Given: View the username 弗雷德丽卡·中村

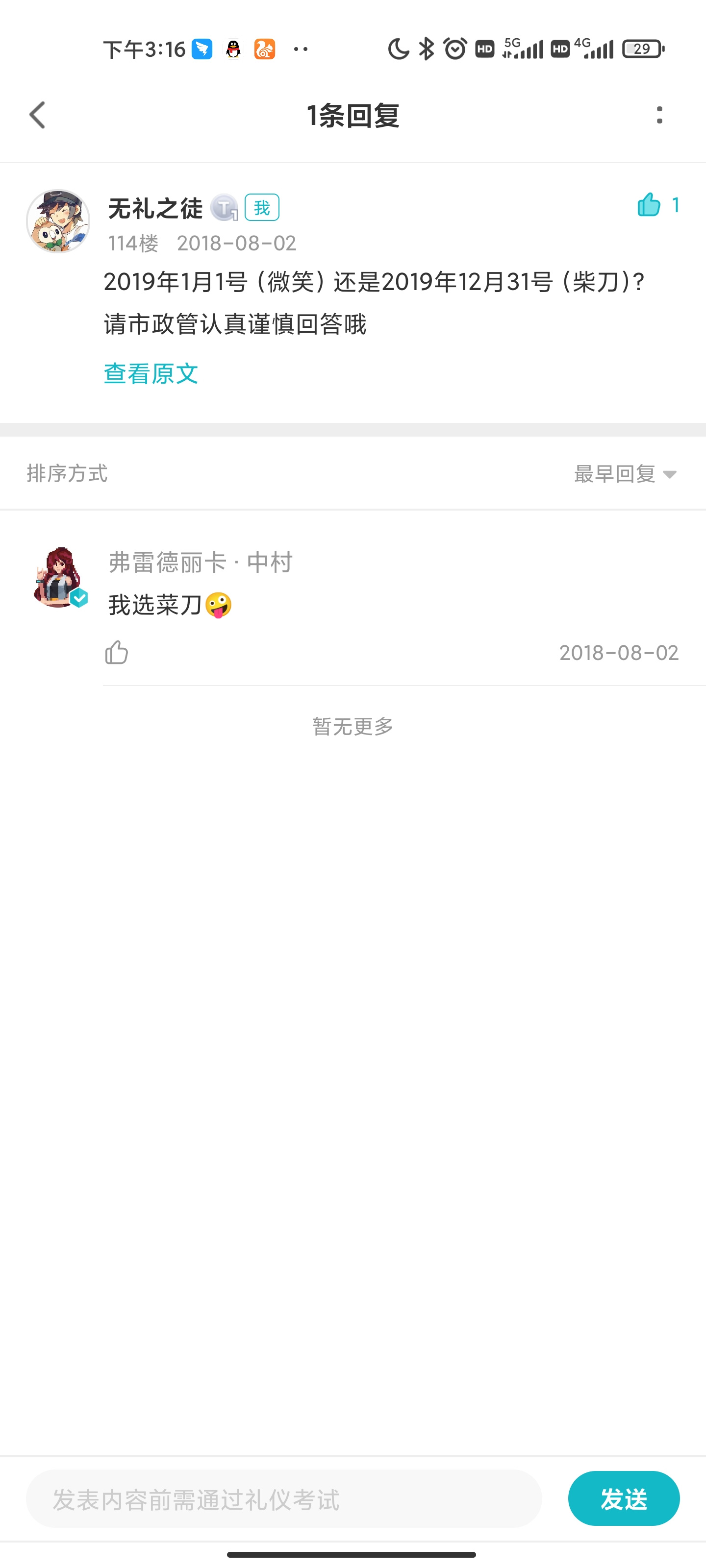Looking at the screenshot, I should tap(201, 563).
